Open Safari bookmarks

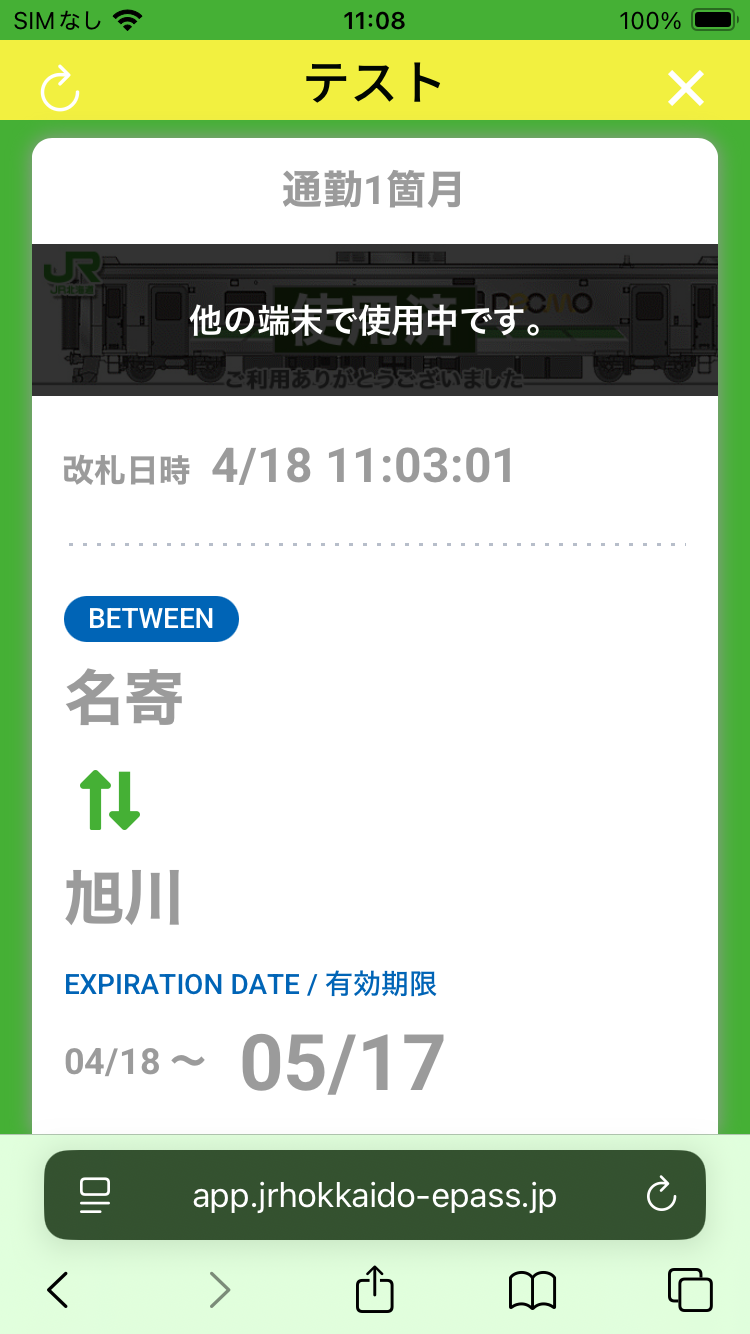(x=532, y=1290)
